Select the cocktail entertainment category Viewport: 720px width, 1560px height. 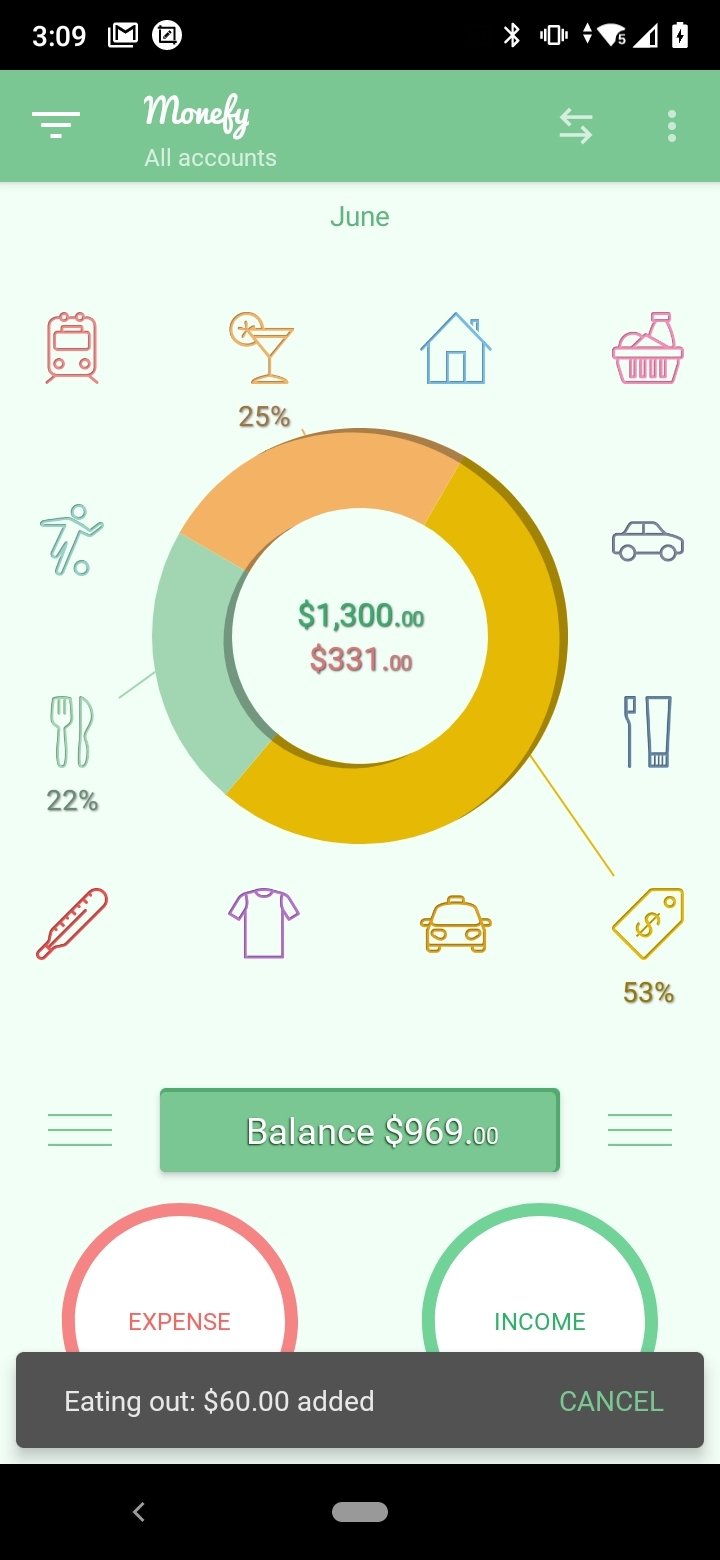(261, 347)
